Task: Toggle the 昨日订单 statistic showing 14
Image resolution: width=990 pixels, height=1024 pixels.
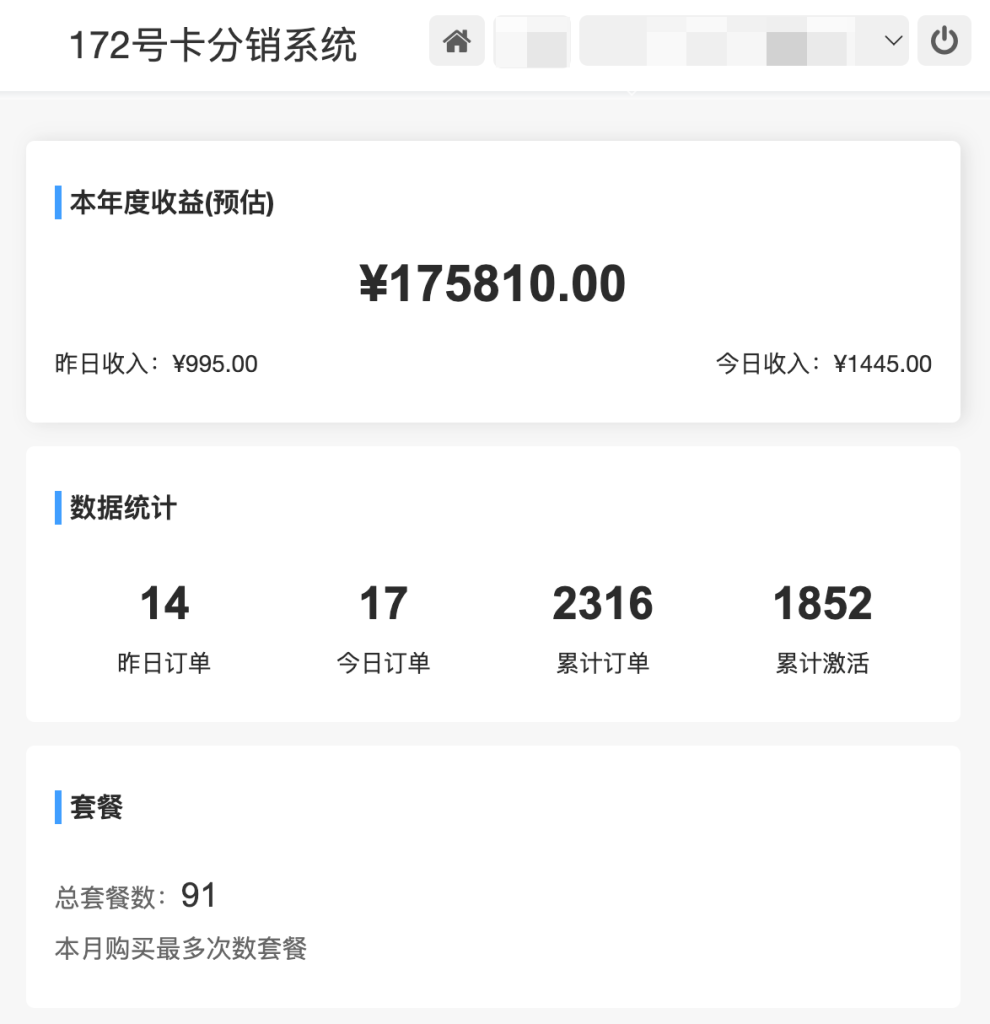Action: (x=165, y=602)
